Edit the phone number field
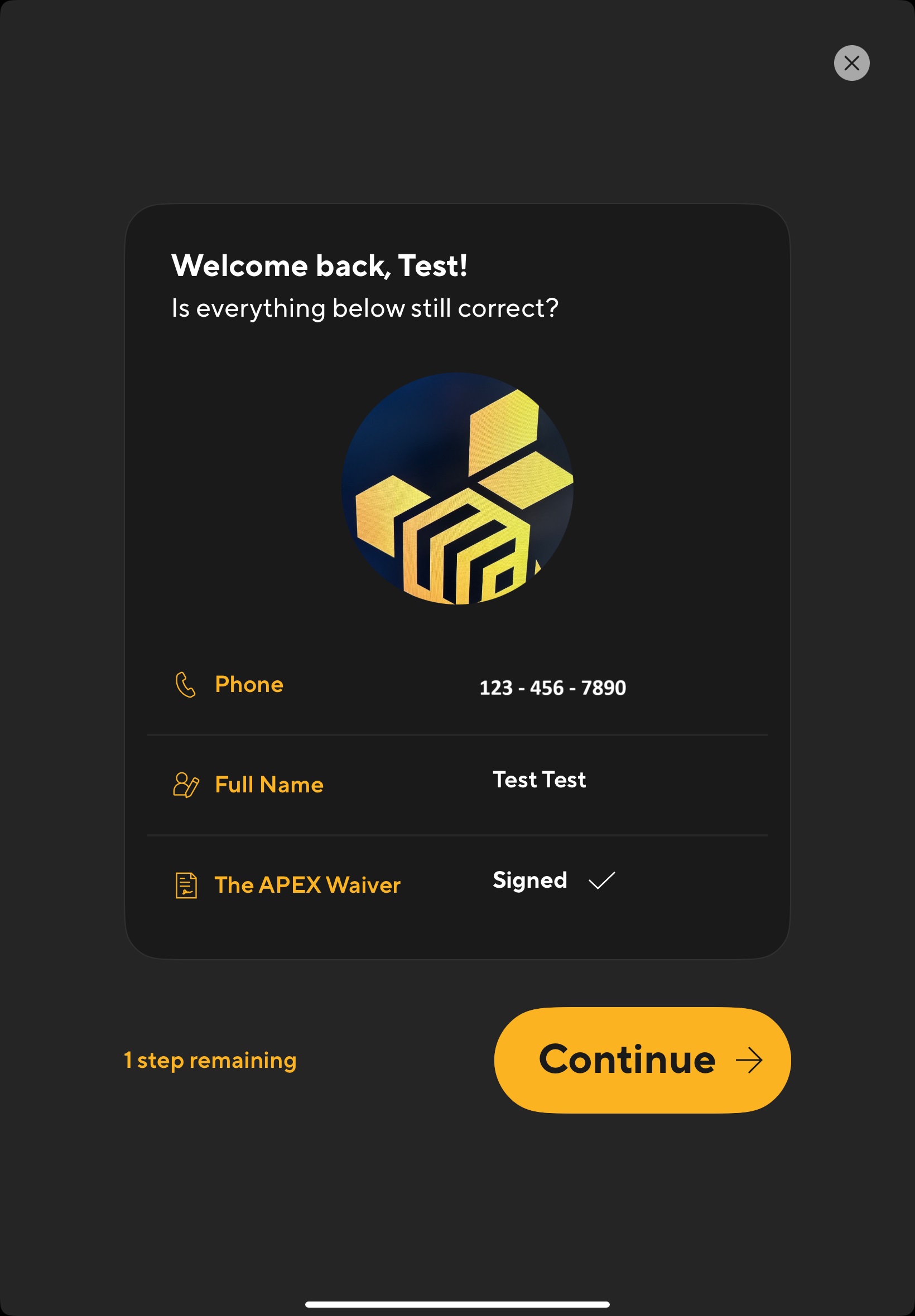Screen dimensions: 915x1316 coord(552,687)
